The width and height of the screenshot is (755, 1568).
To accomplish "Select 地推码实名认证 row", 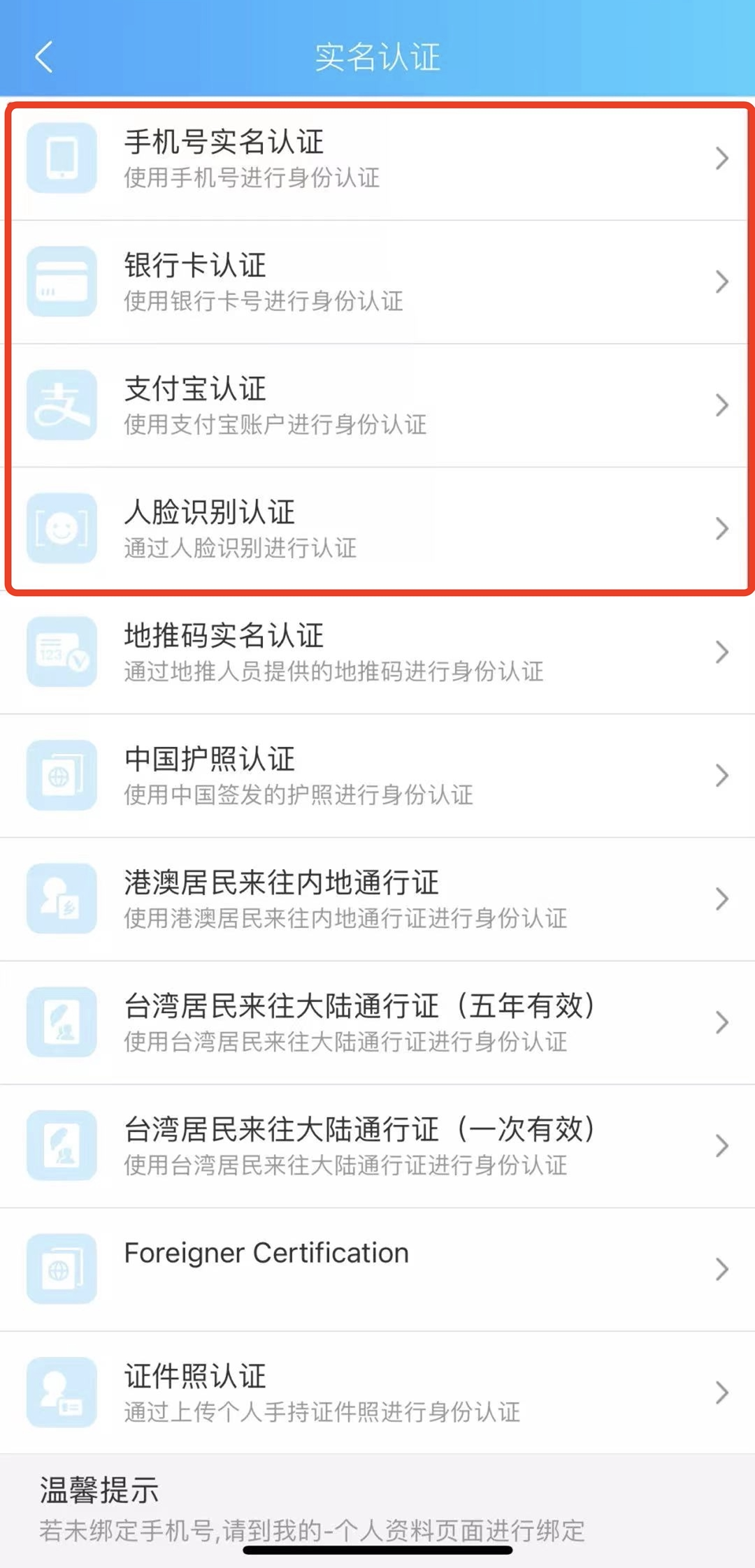I will (377, 652).
